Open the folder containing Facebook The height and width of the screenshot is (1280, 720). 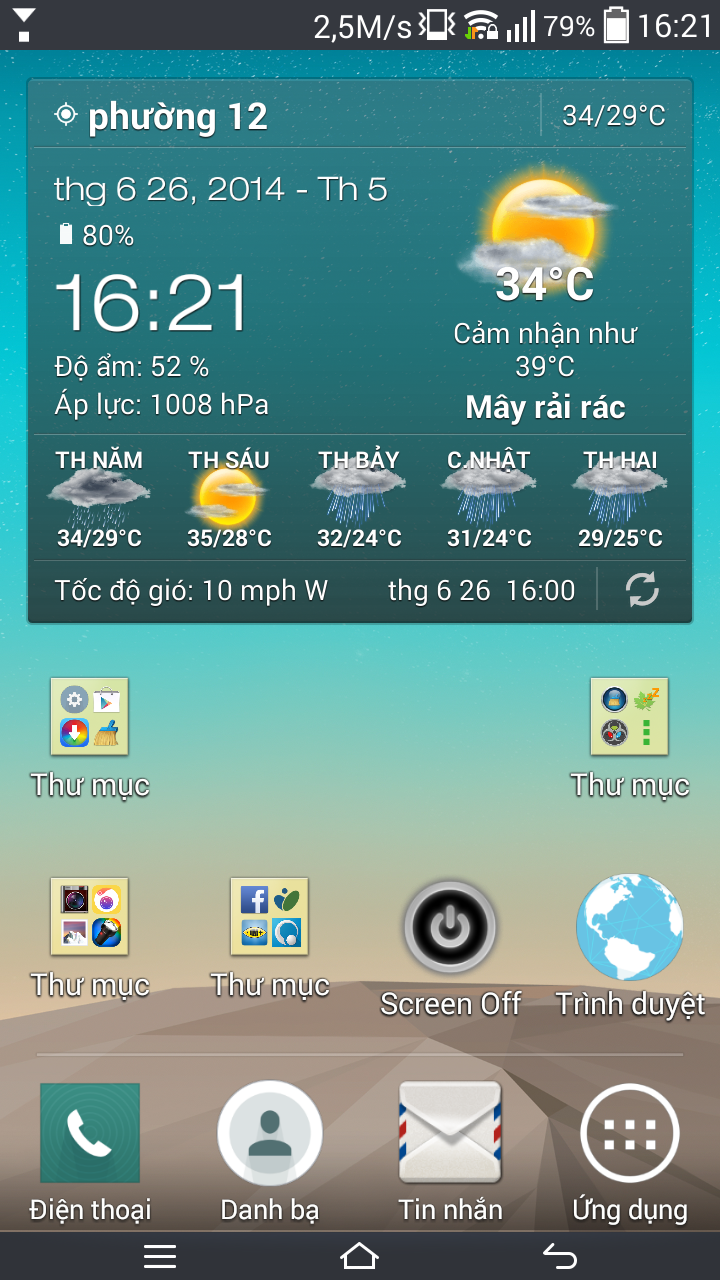point(270,916)
